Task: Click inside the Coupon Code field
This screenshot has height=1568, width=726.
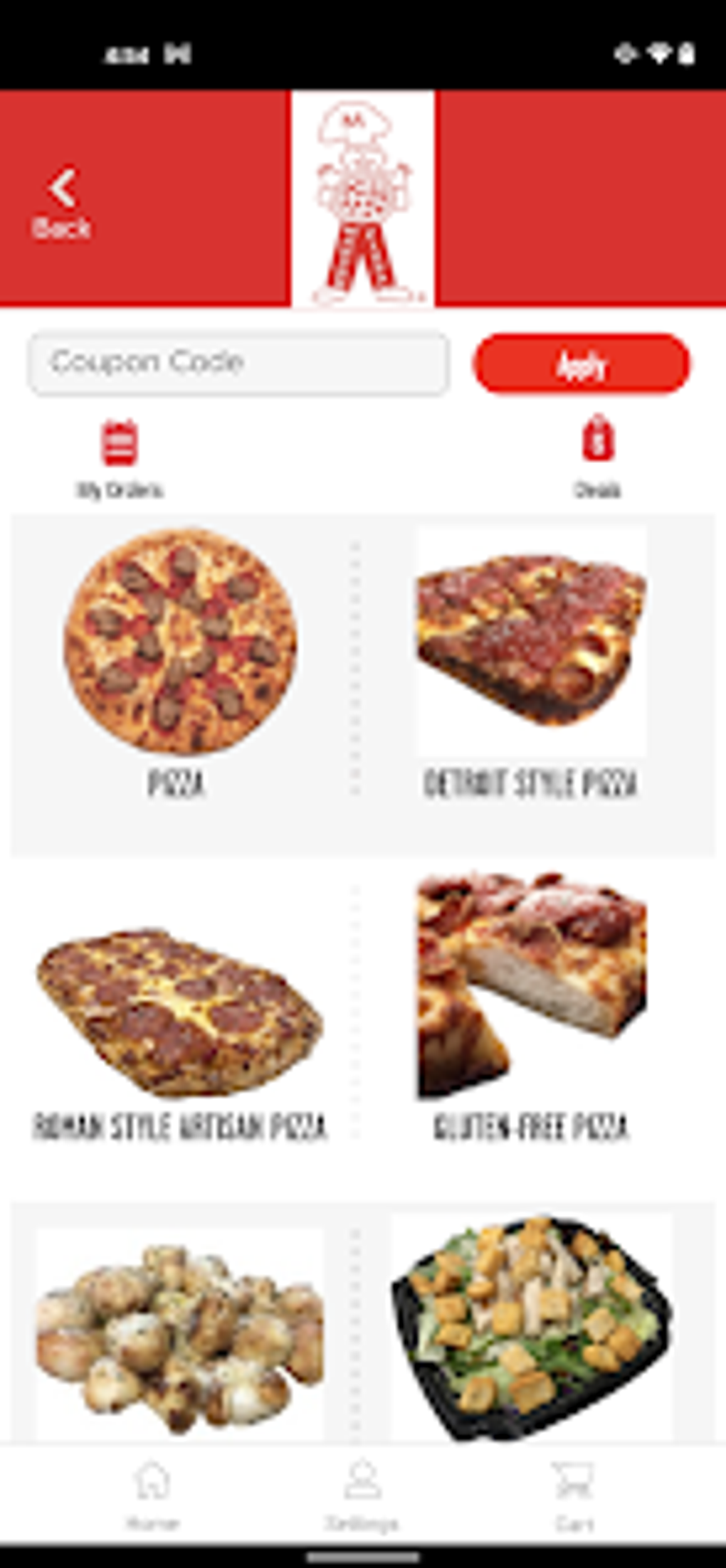Action: tap(238, 364)
